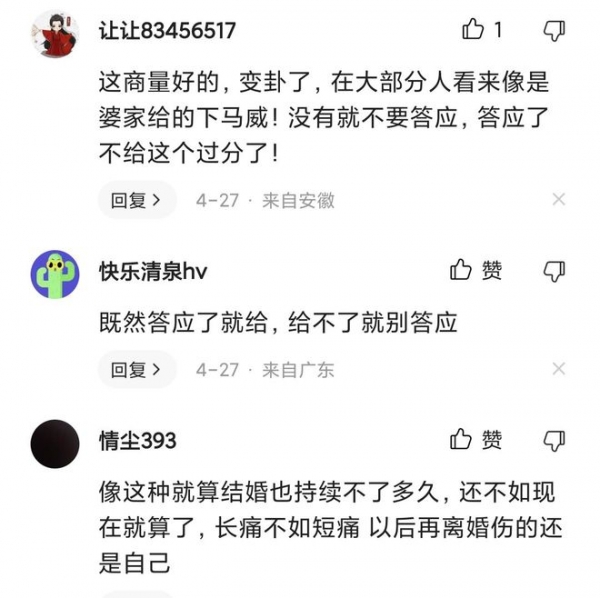Like the comment by 情尘393
Screen dimensions: 600x598
point(461,439)
